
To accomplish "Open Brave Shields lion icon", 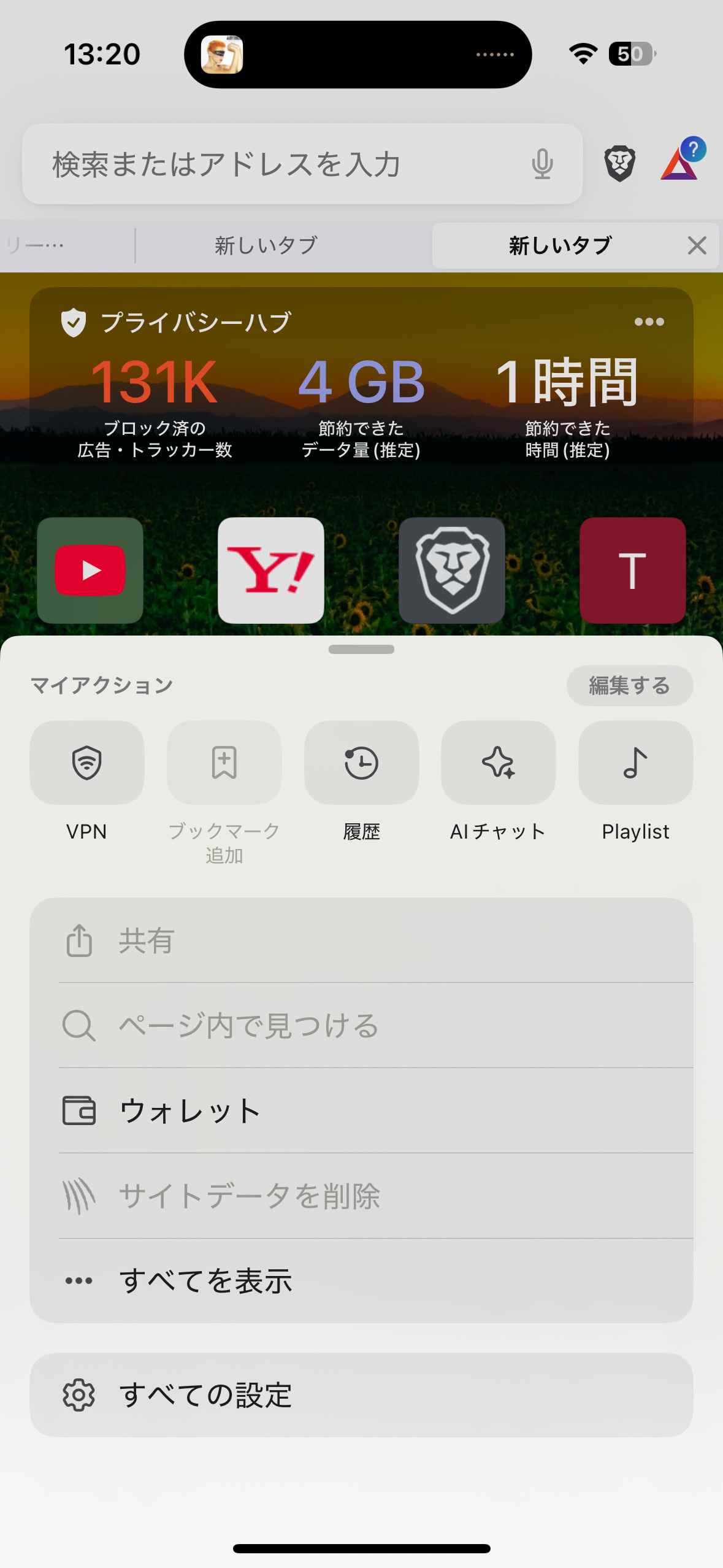I will (620, 164).
